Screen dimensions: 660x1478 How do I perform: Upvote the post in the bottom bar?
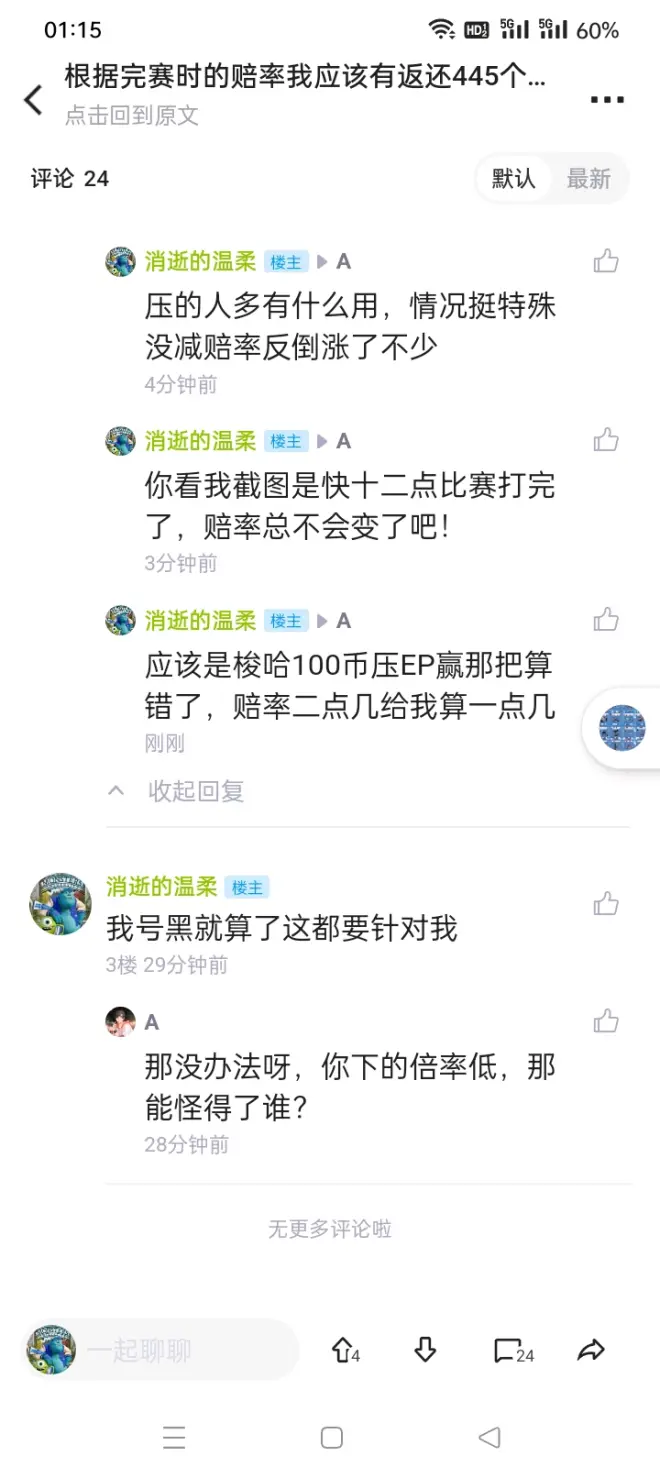344,1351
